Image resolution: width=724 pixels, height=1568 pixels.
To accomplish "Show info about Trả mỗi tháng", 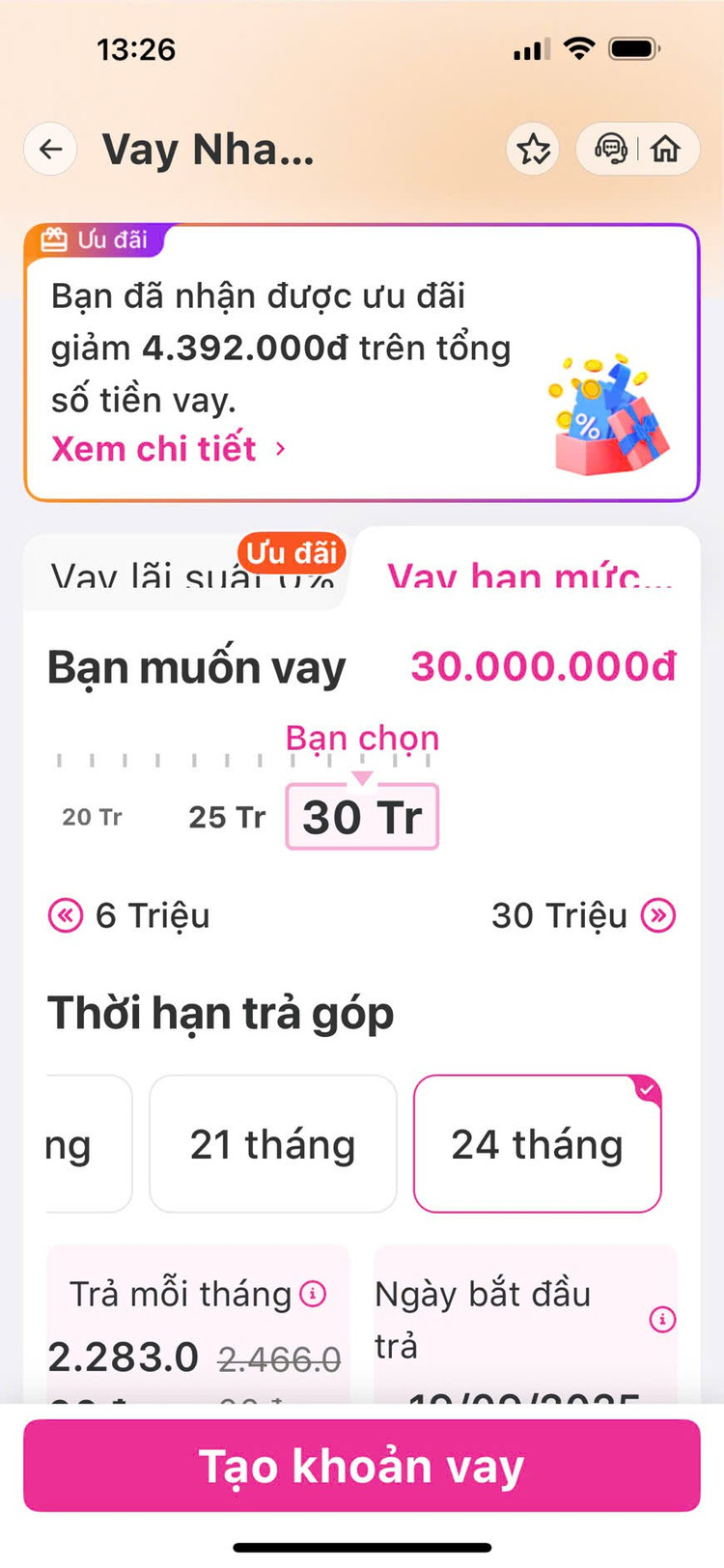I will [313, 1294].
